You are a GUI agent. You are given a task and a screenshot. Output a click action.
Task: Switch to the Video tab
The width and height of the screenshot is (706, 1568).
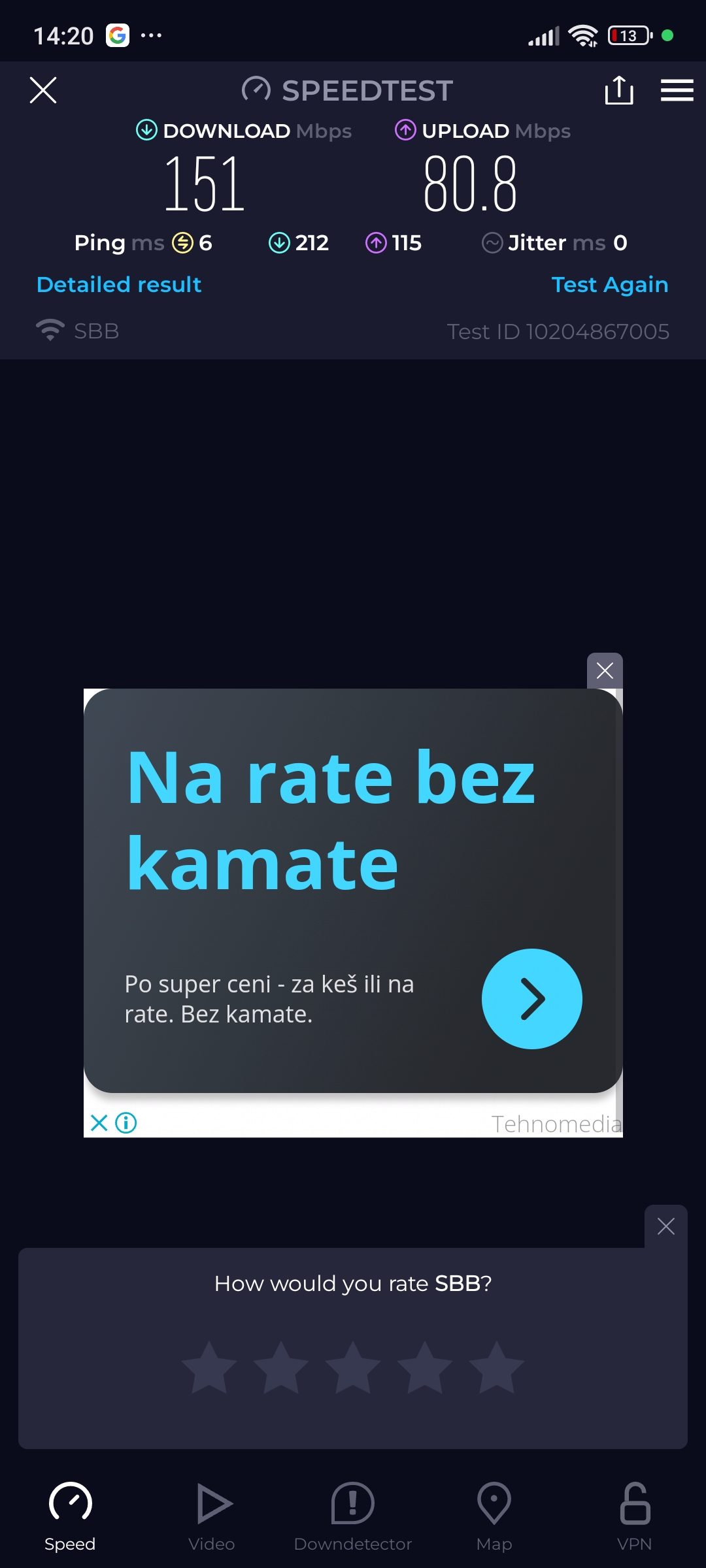pyautogui.click(x=212, y=1516)
